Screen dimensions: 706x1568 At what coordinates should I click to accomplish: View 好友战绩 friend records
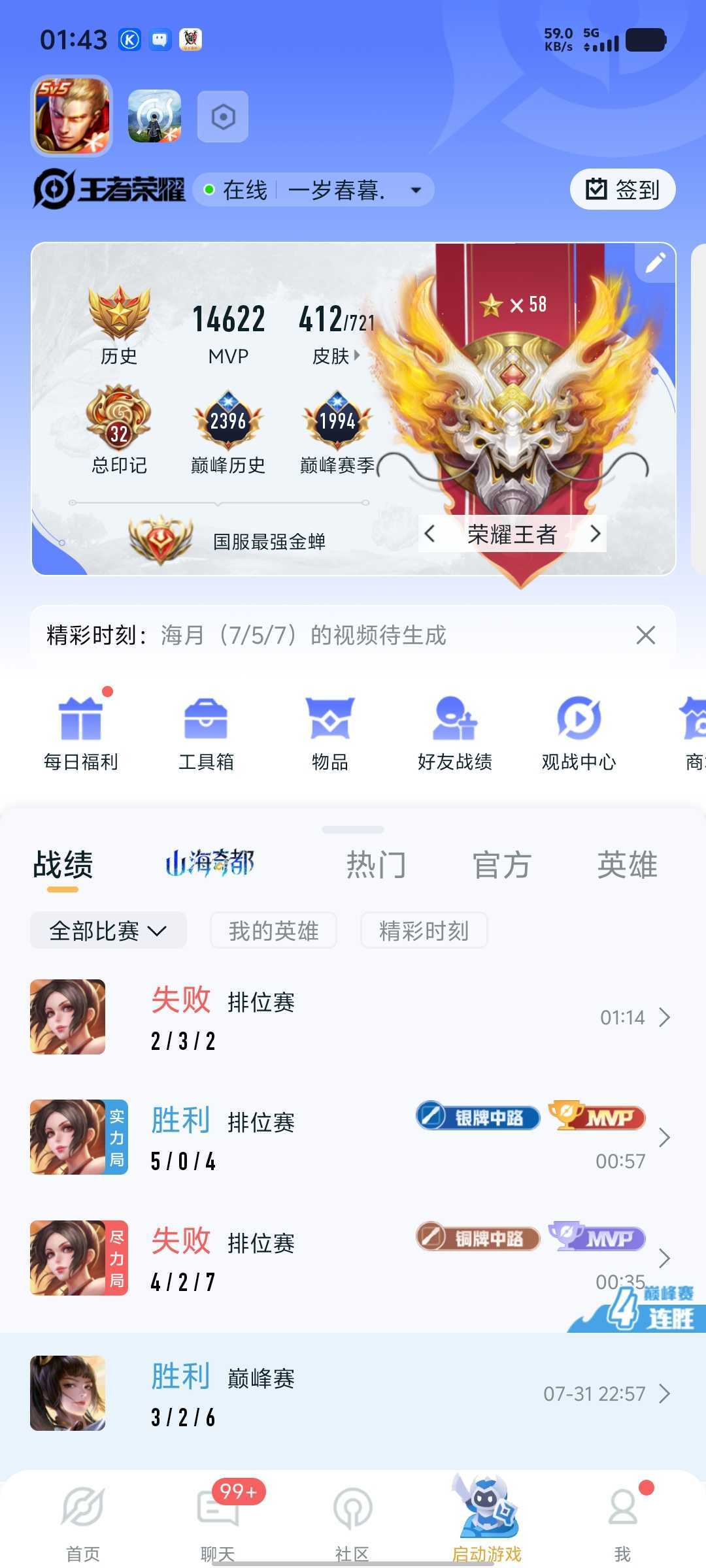[x=455, y=733]
